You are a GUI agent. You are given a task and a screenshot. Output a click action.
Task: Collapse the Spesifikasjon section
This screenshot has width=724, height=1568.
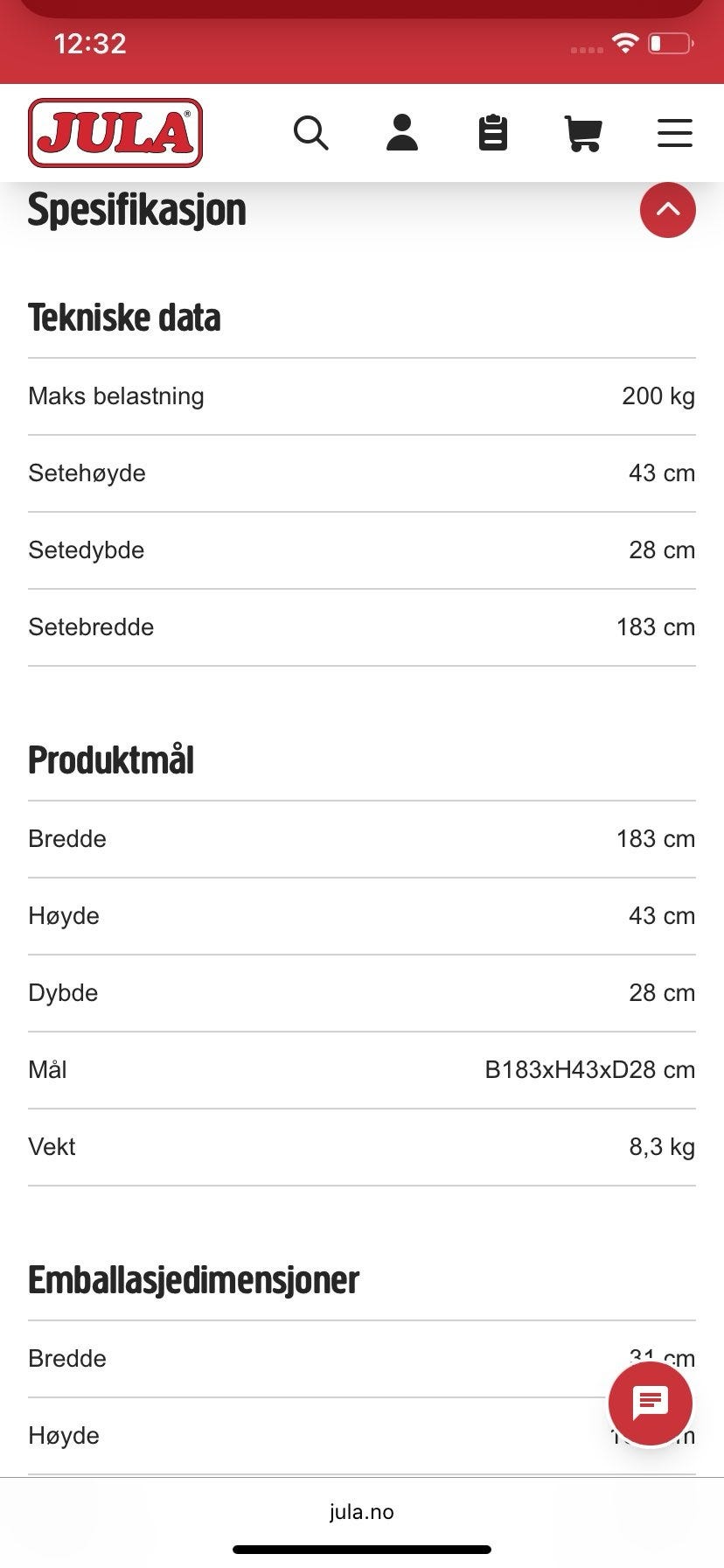pyautogui.click(x=667, y=210)
